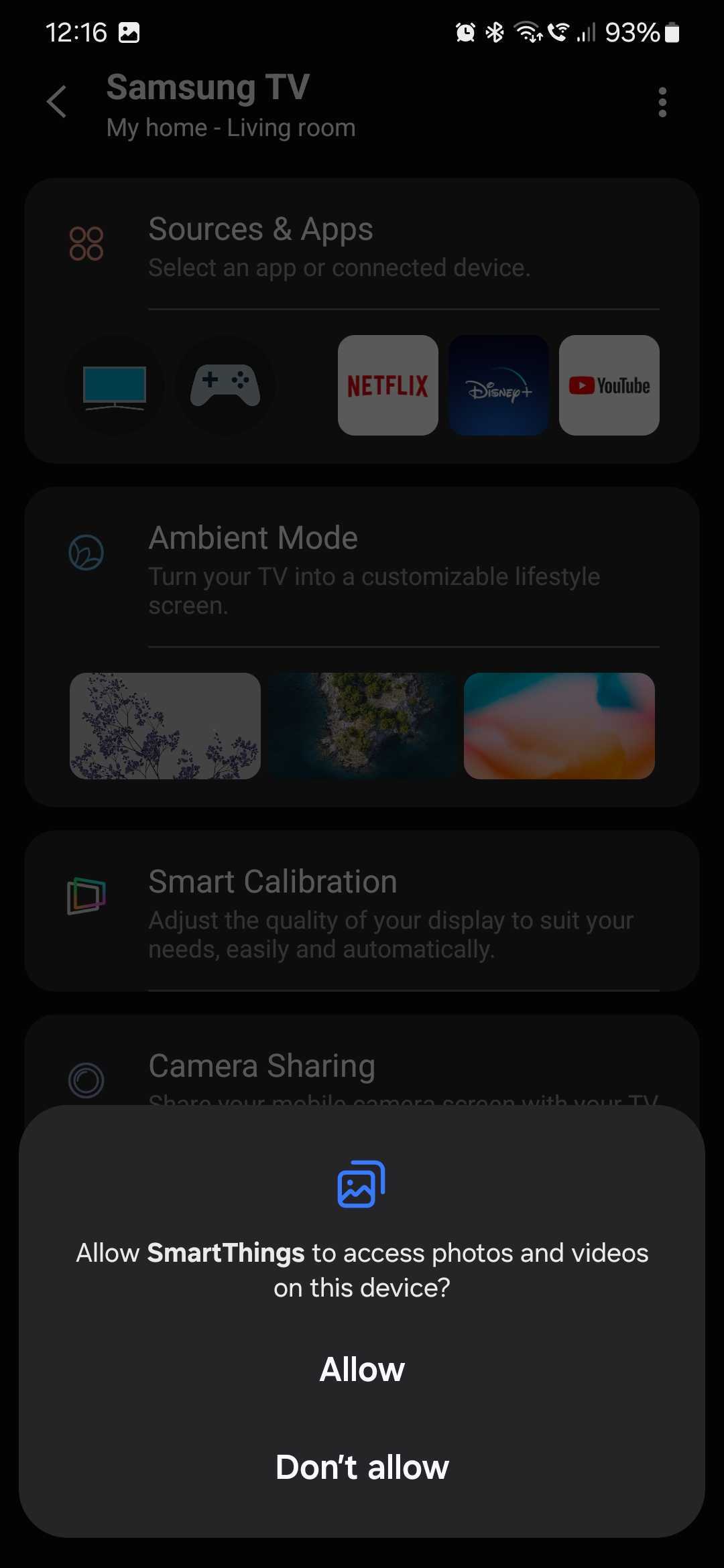The width and height of the screenshot is (724, 1568).
Task: Go back from the Samsung TV page
Action: tap(57, 102)
